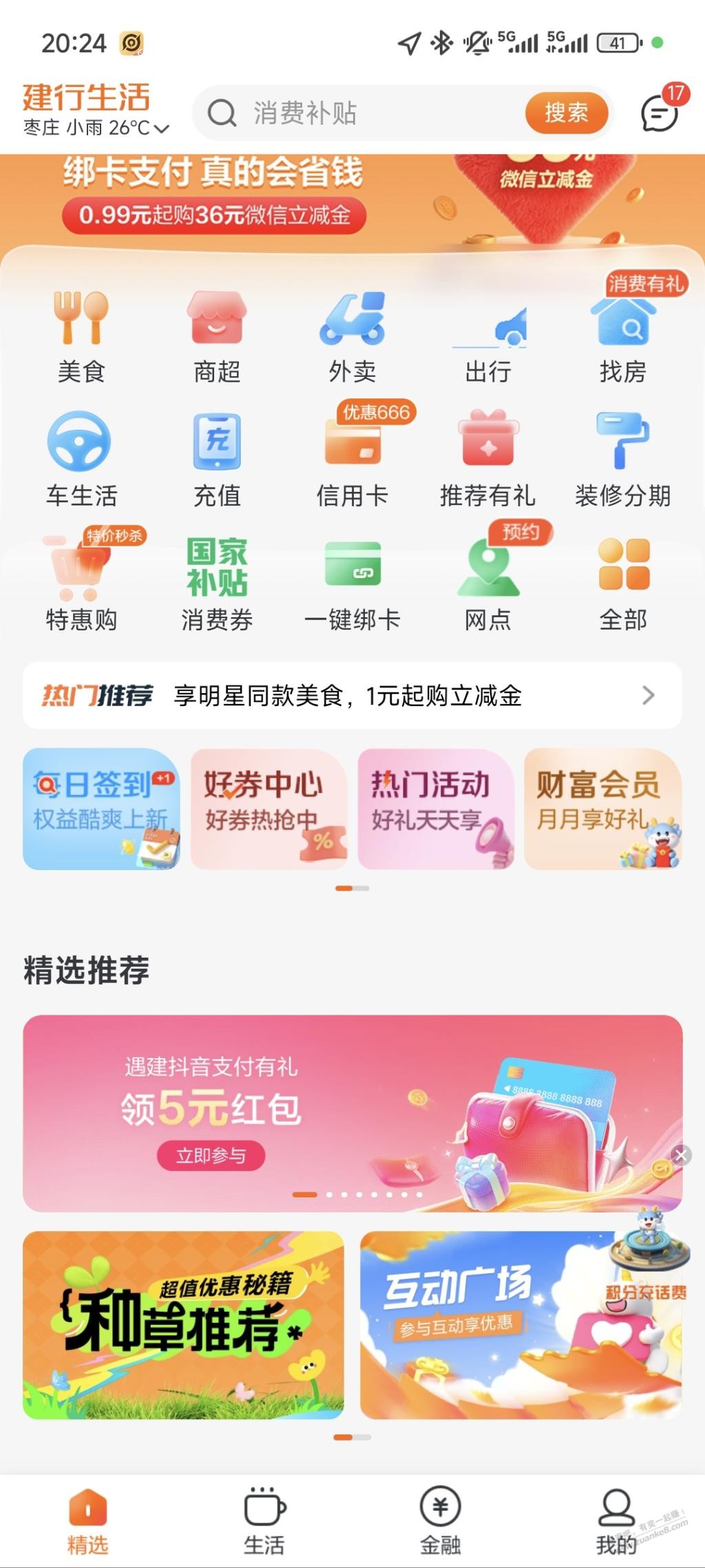The image size is (705, 1568).
Task: Open the 找房 house search entry
Action: coord(623,338)
